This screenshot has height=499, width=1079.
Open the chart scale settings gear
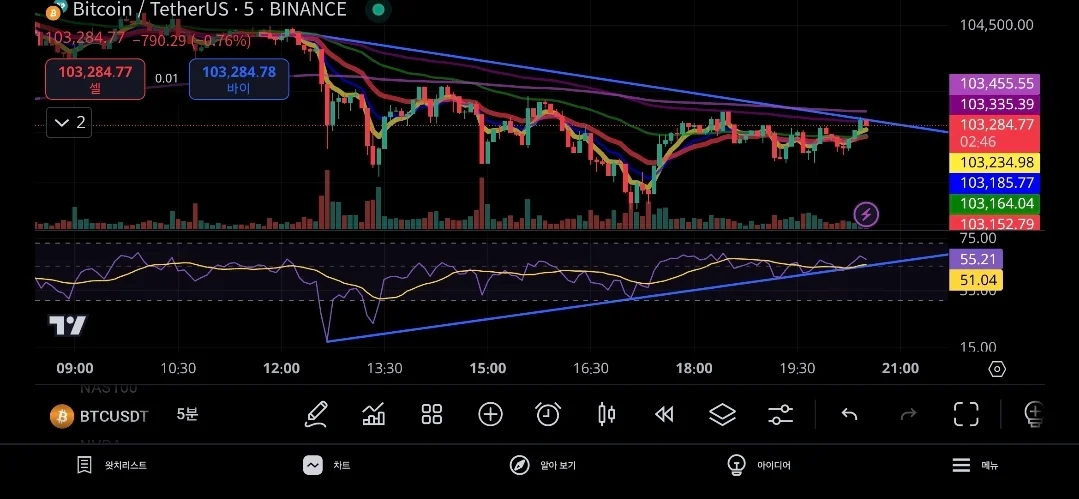(x=996, y=369)
